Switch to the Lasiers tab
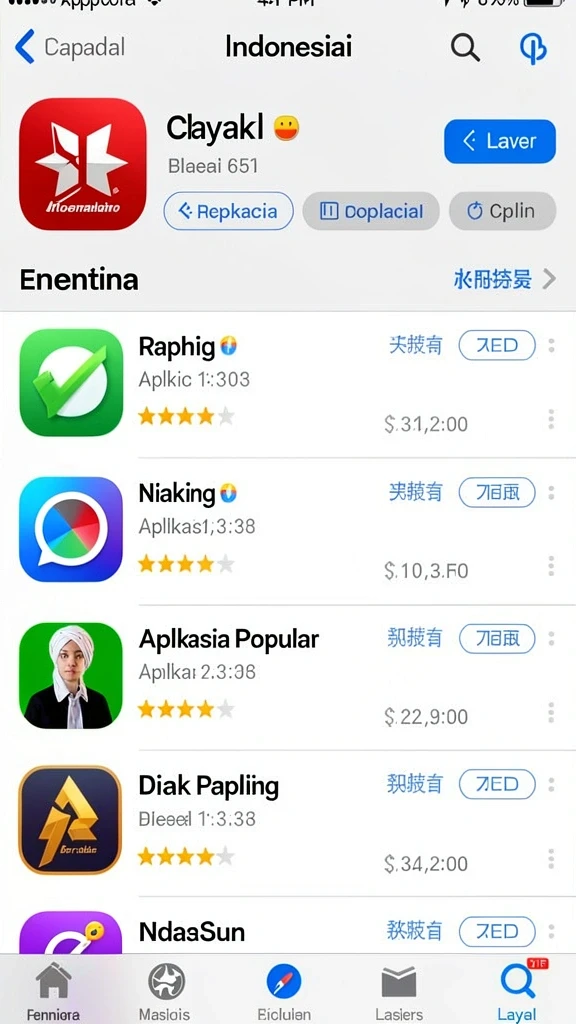576x1024 pixels. pos(399,991)
